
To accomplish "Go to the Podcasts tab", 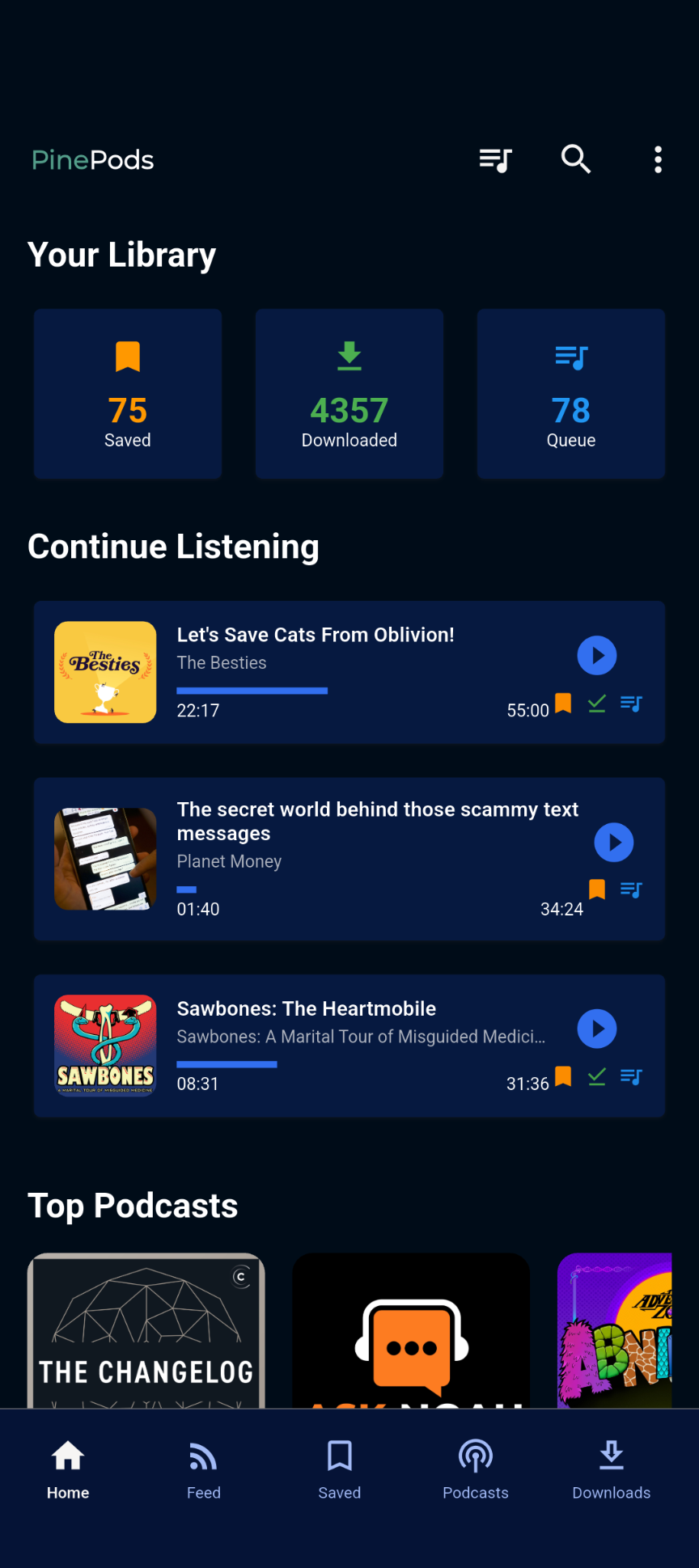I will (x=476, y=1469).
